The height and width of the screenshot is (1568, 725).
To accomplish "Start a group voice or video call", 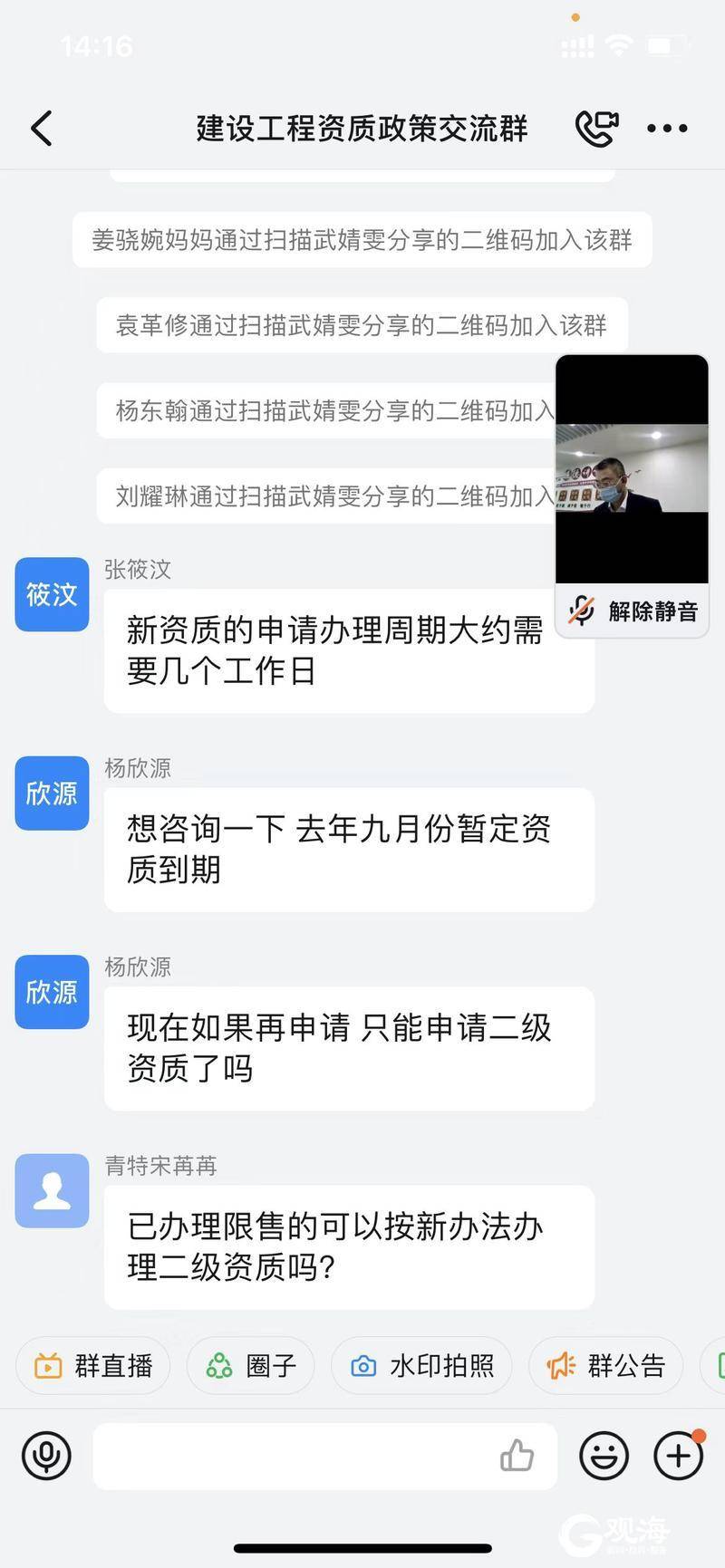I will (596, 129).
